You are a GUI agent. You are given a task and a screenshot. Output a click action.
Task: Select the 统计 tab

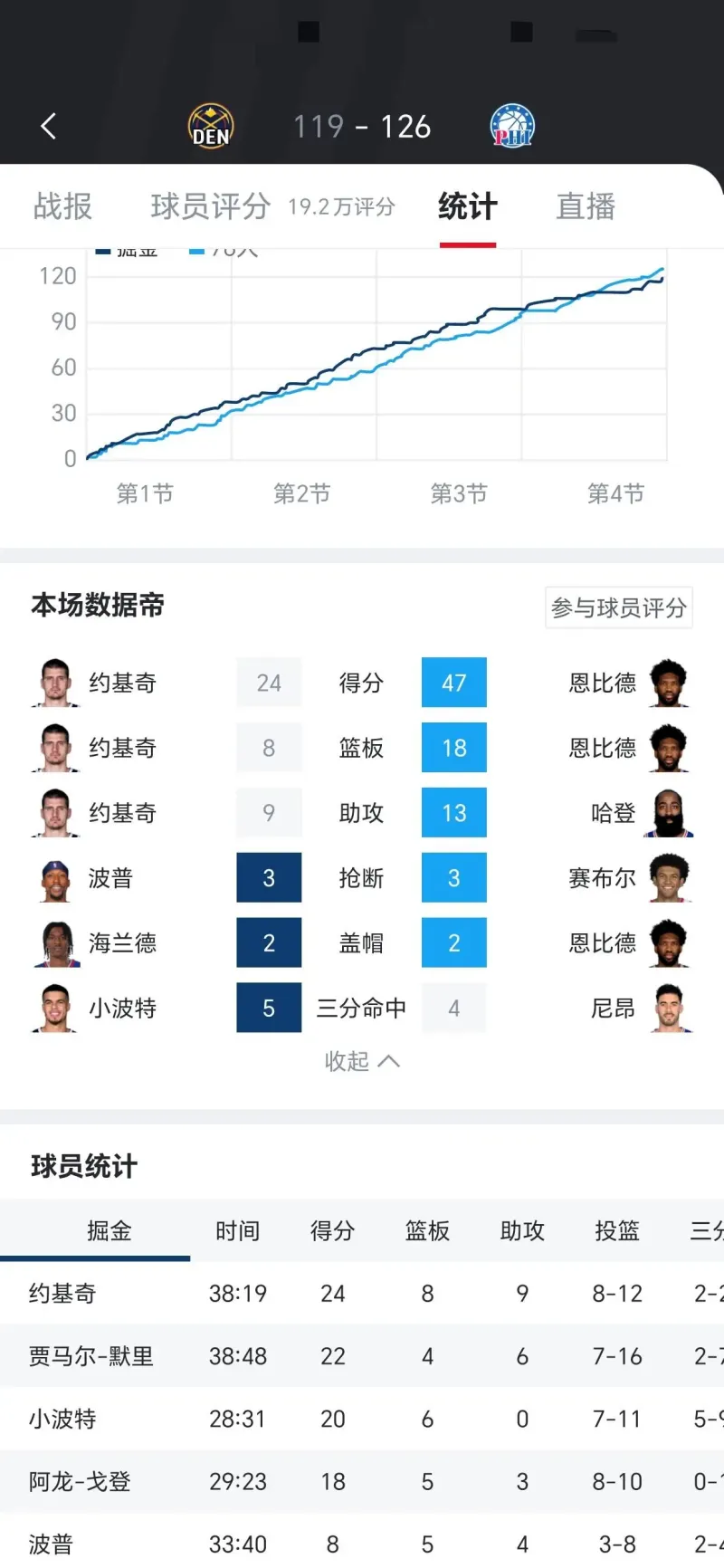[467, 206]
